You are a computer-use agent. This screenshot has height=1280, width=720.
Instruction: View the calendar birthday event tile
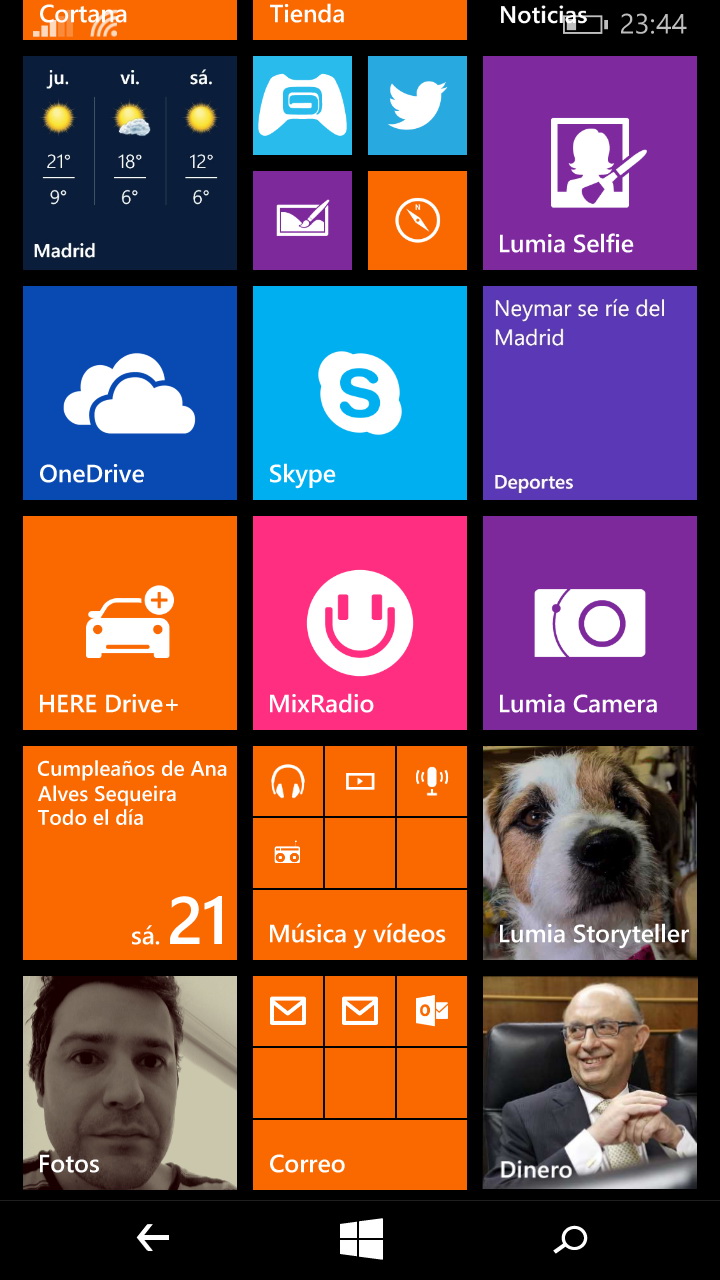(130, 853)
